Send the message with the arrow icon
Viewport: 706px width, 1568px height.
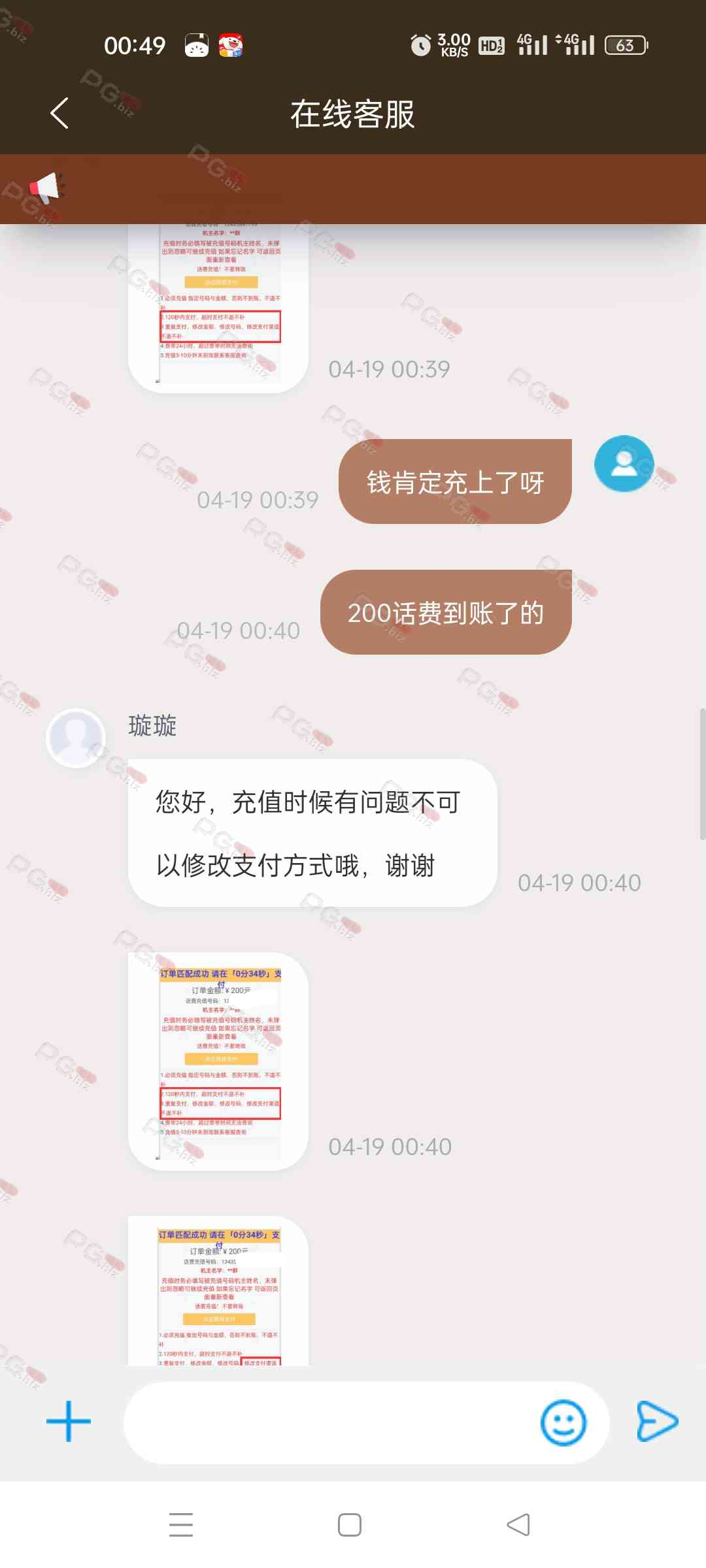(657, 1421)
